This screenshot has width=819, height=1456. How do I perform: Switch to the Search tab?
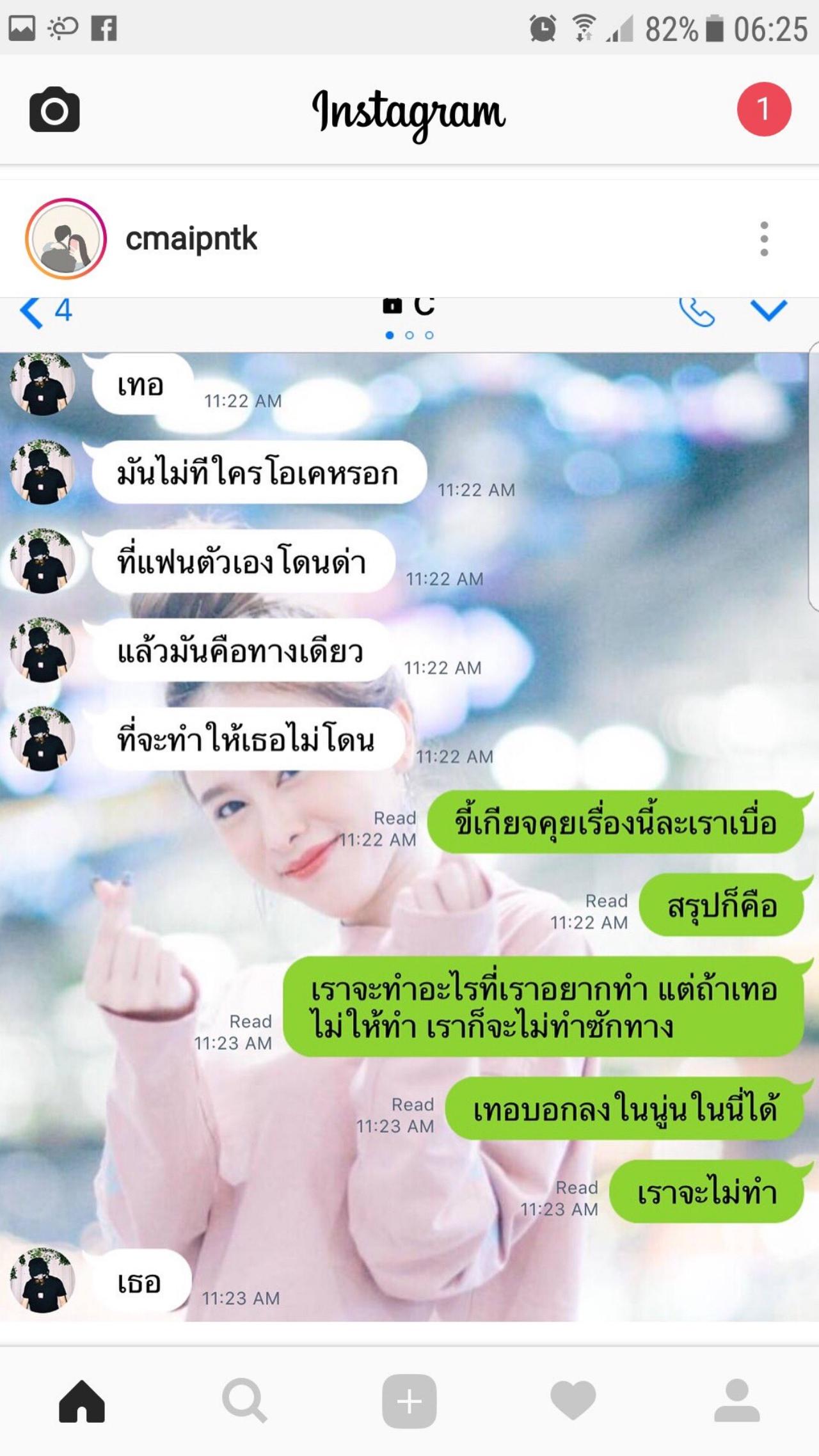pos(244,1401)
